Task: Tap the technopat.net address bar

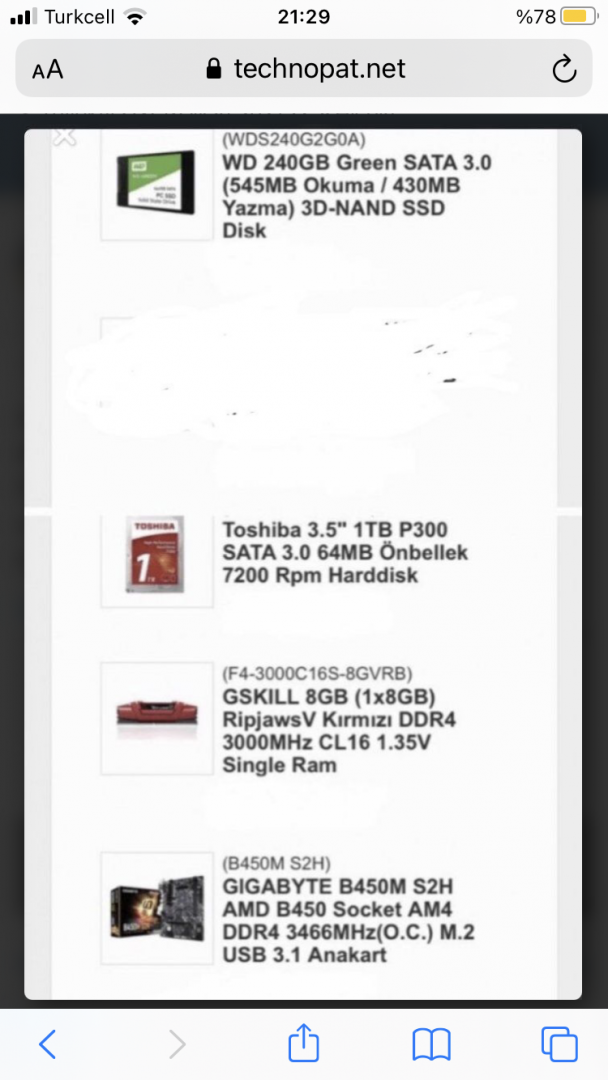Action: (304, 69)
